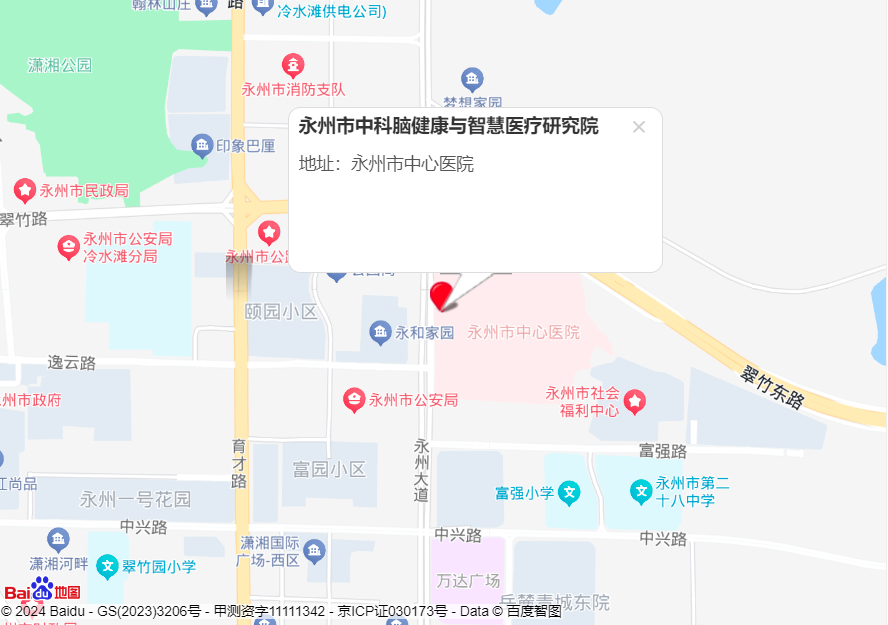This screenshot has height=625, width=888.
Task: Tap the red location marker pin
Action: click(x=442, y=295)
